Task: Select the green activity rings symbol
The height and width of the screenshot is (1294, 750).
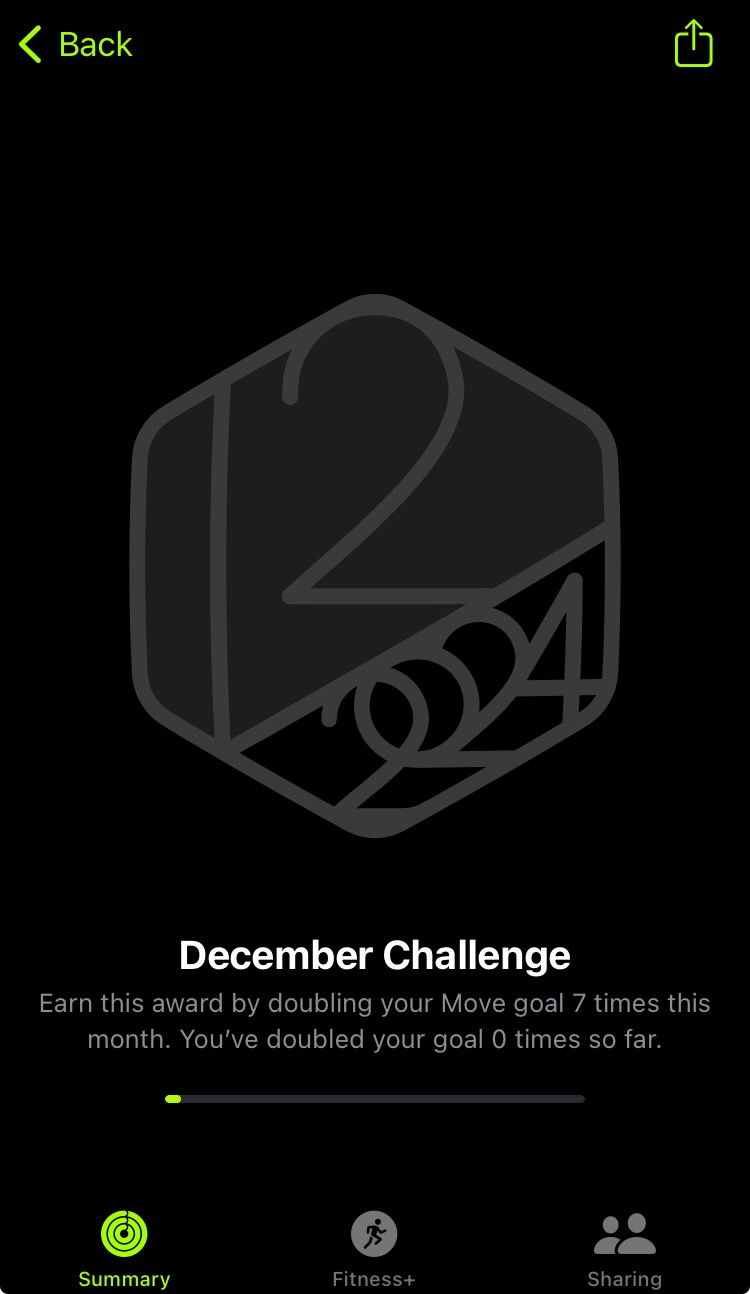Action: pyautogui.click(x=123, y=1232)
